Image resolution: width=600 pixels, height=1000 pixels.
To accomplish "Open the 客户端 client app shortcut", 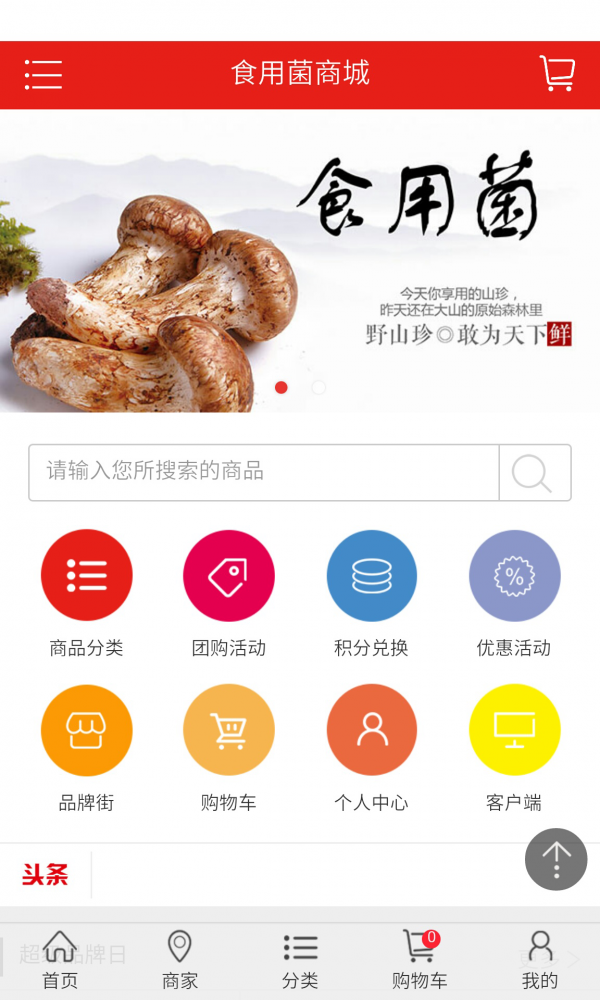I will point(514,730).
